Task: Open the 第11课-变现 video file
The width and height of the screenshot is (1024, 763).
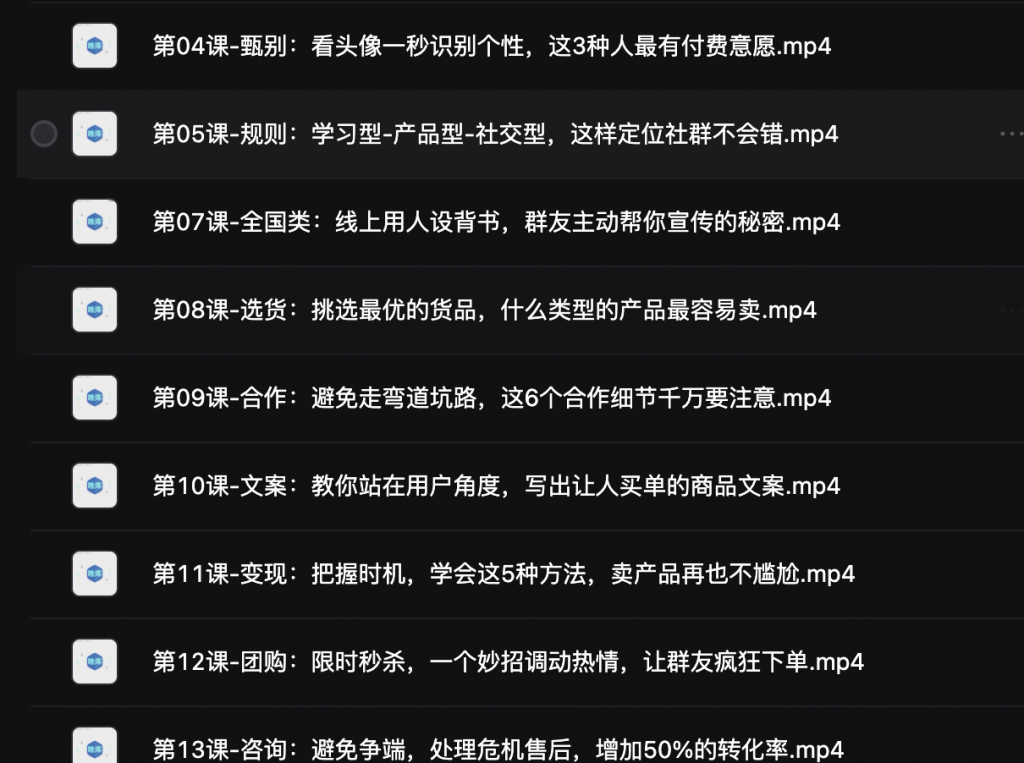Action: click(x=503, y=574)
